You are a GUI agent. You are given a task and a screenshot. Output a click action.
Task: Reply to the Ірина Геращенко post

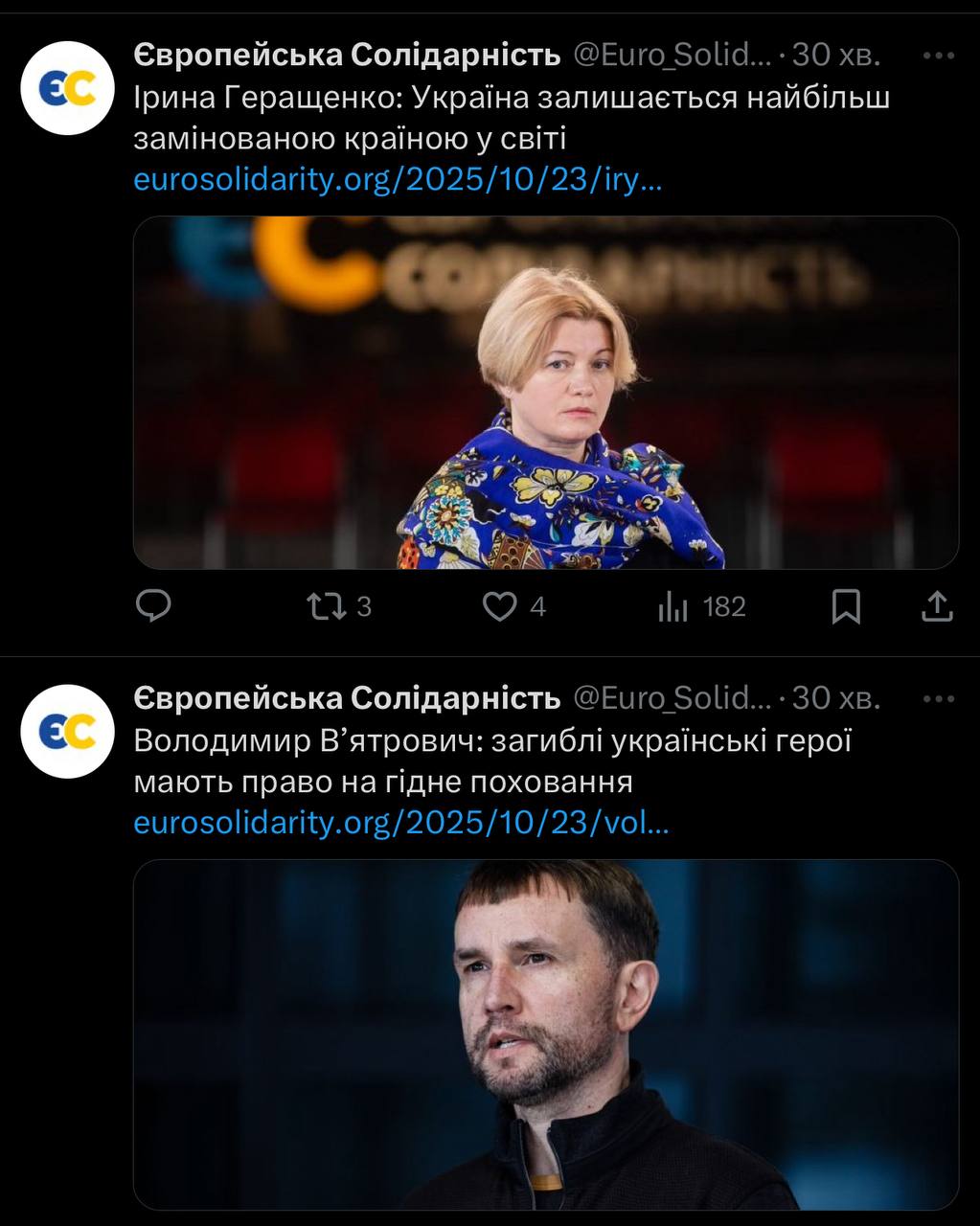pos(154,606)
